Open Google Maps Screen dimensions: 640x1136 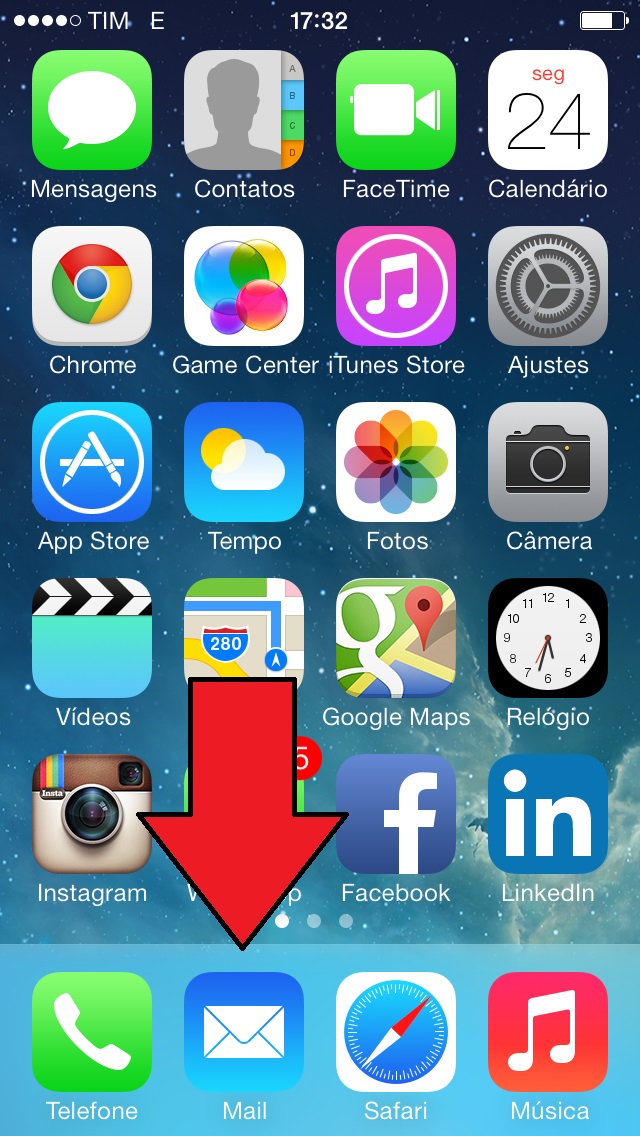coord(396,638)
